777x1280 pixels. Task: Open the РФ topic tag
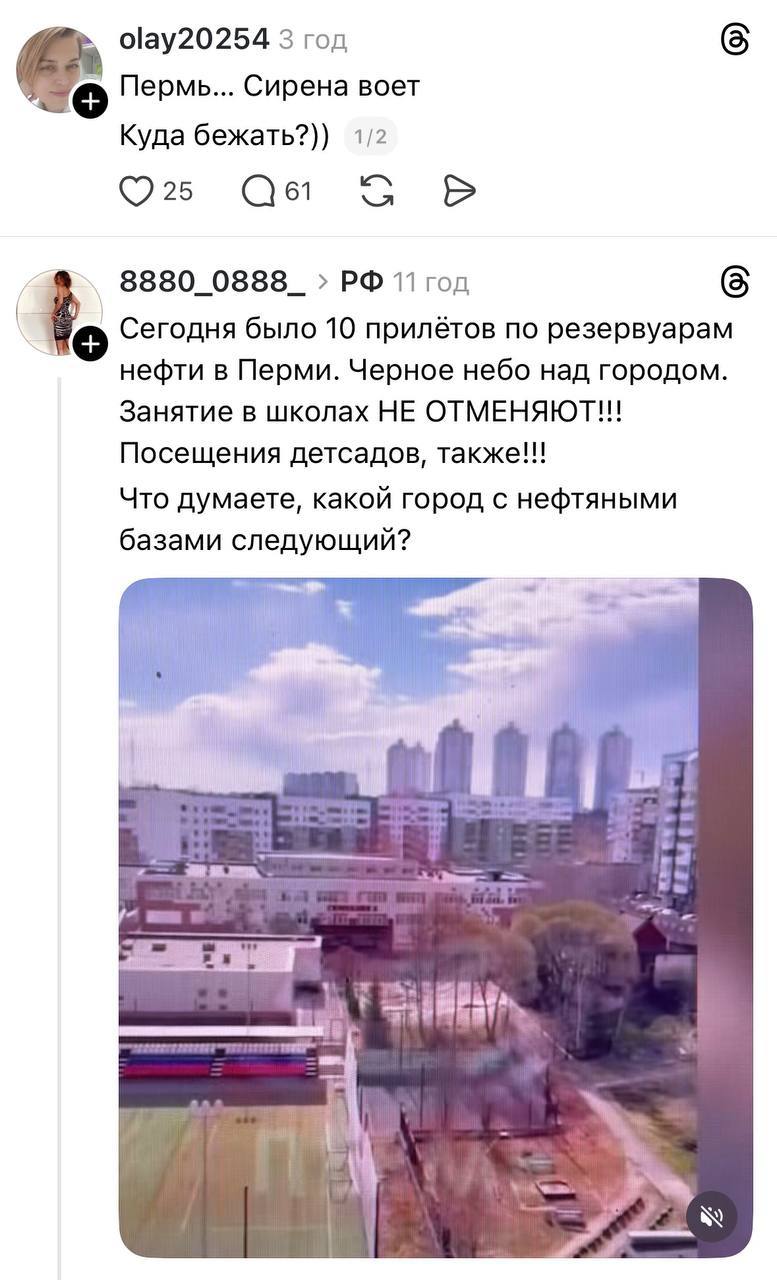pyautogui.click(x=362, y=283)
